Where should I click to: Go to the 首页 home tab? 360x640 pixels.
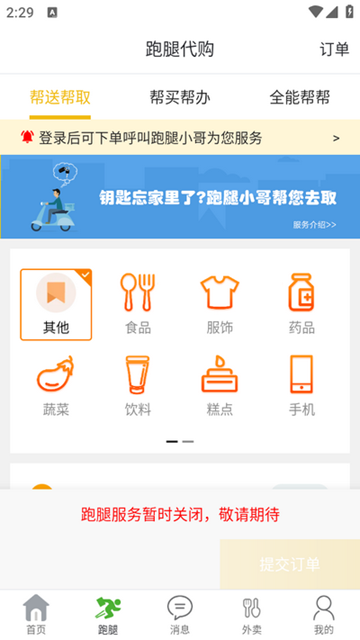36,615
